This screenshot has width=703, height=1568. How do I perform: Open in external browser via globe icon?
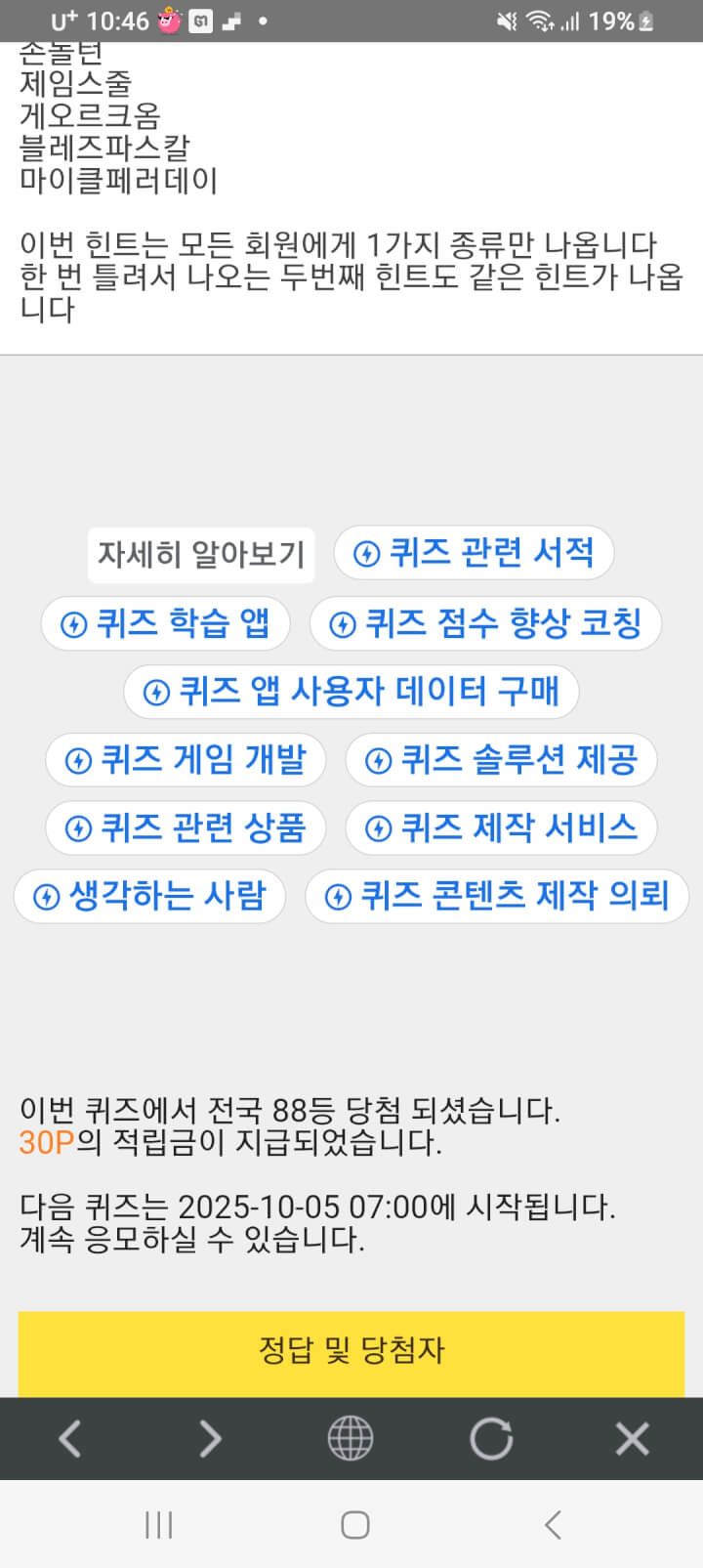[x=351, y=1438]
